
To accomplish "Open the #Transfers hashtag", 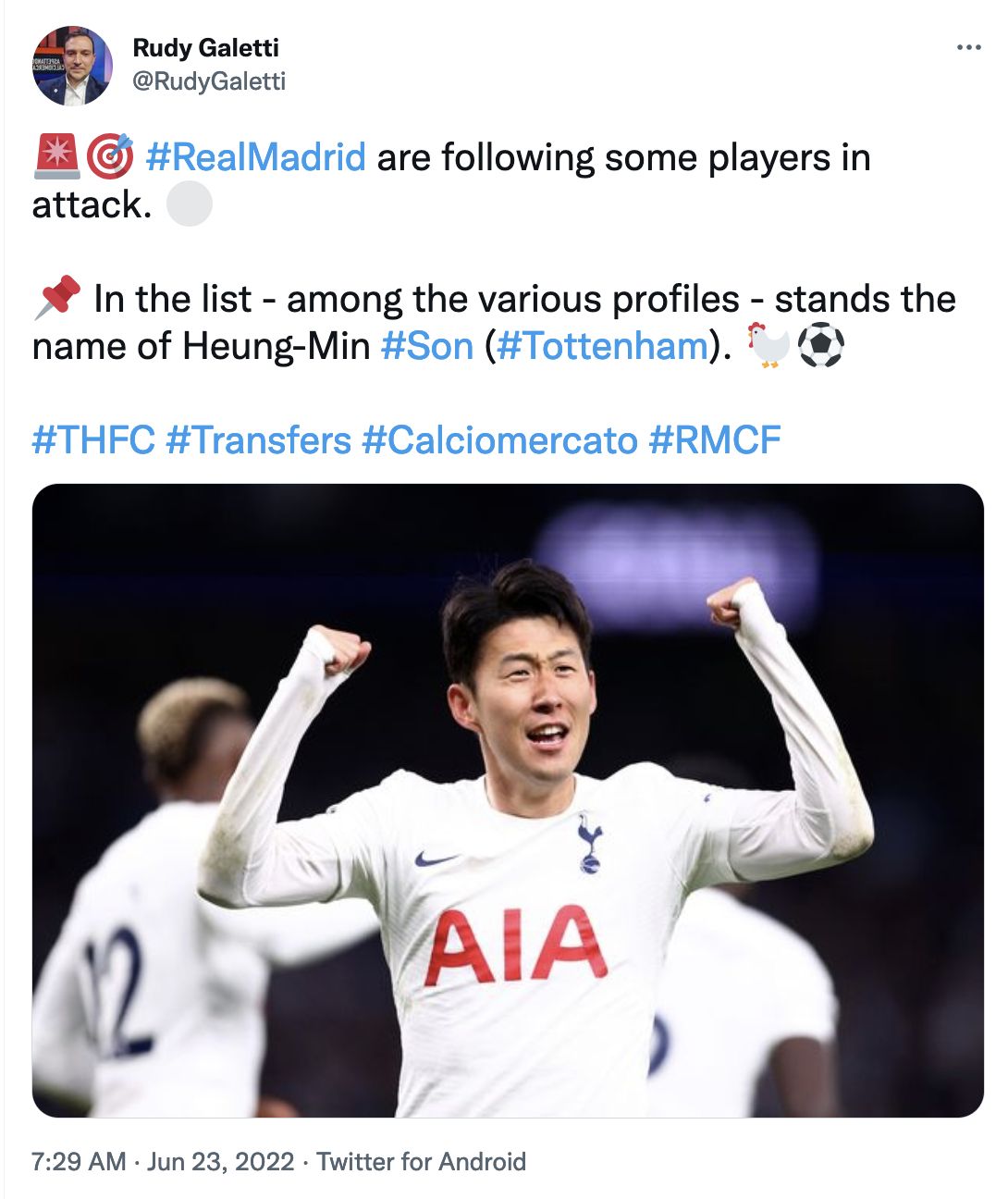I will click(x=258, y=439).
